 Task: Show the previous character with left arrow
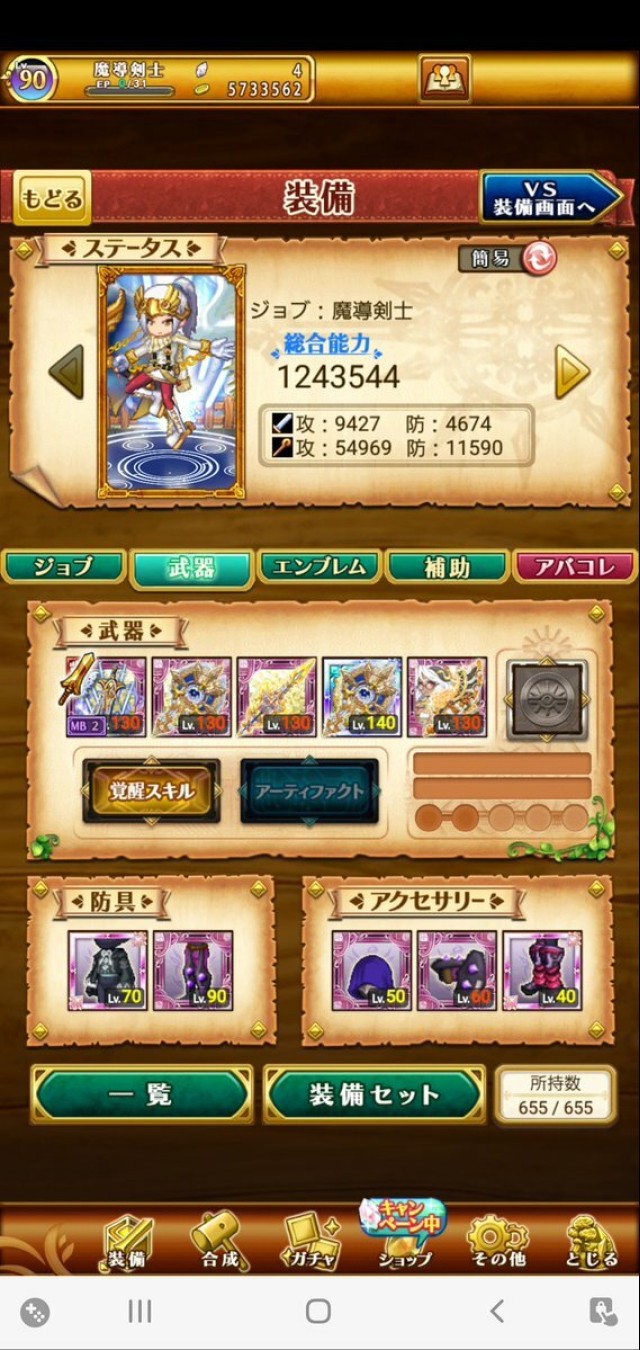pyautogui.click(x=67, y=372)
